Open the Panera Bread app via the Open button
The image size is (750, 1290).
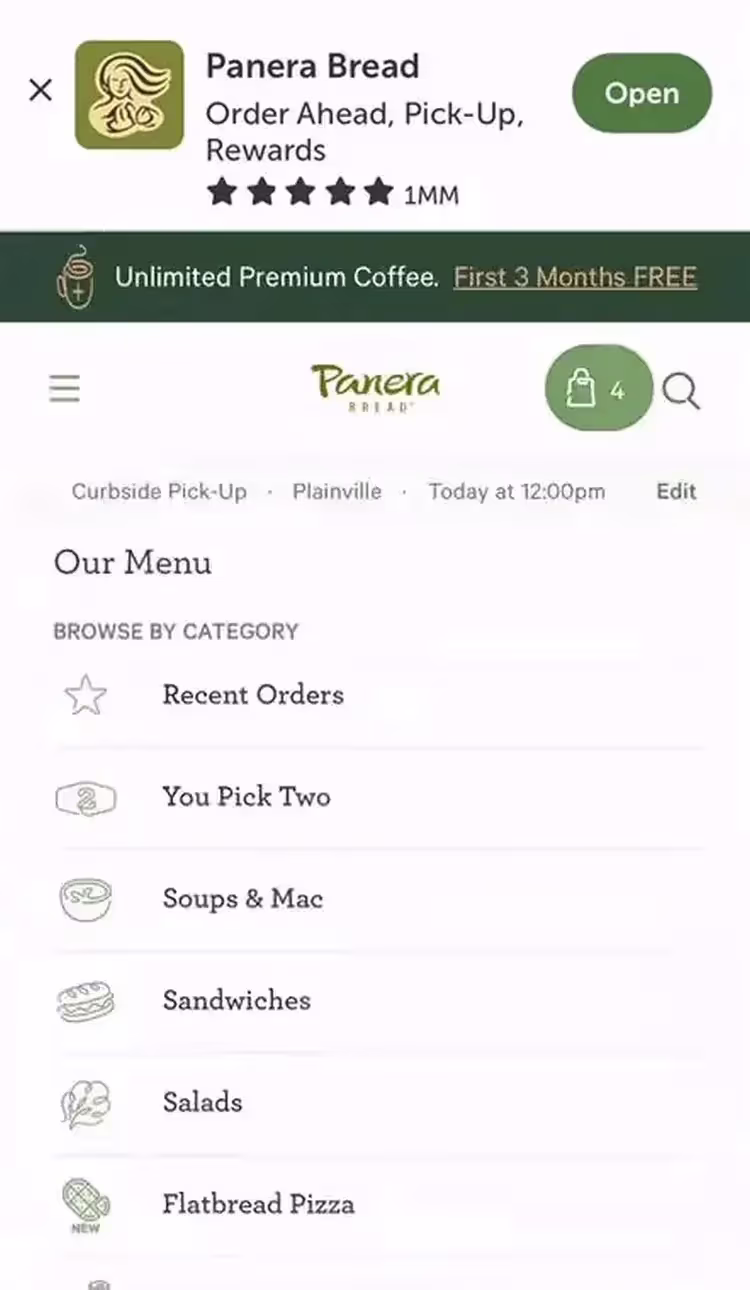click(x=641, y=93)
